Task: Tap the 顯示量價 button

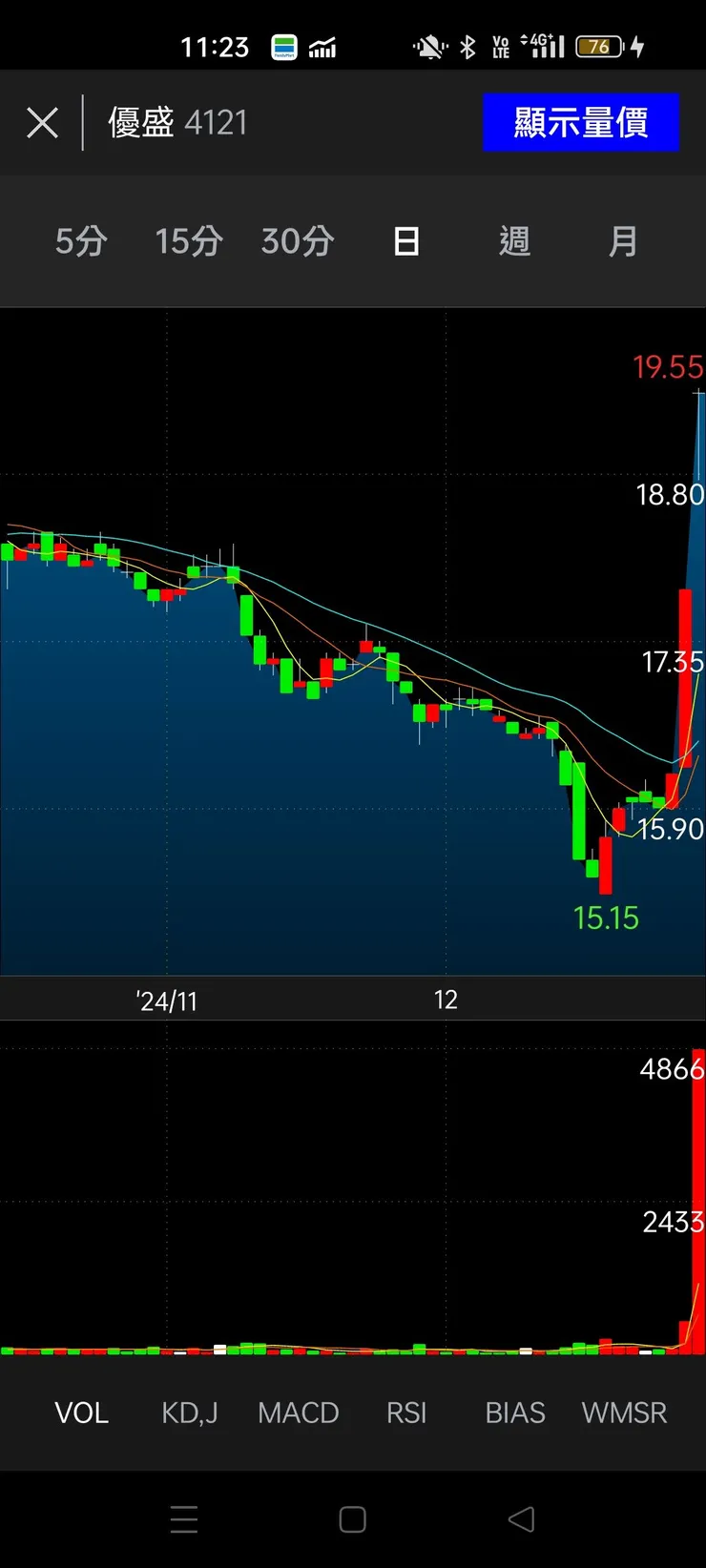Action: [580, 123]
